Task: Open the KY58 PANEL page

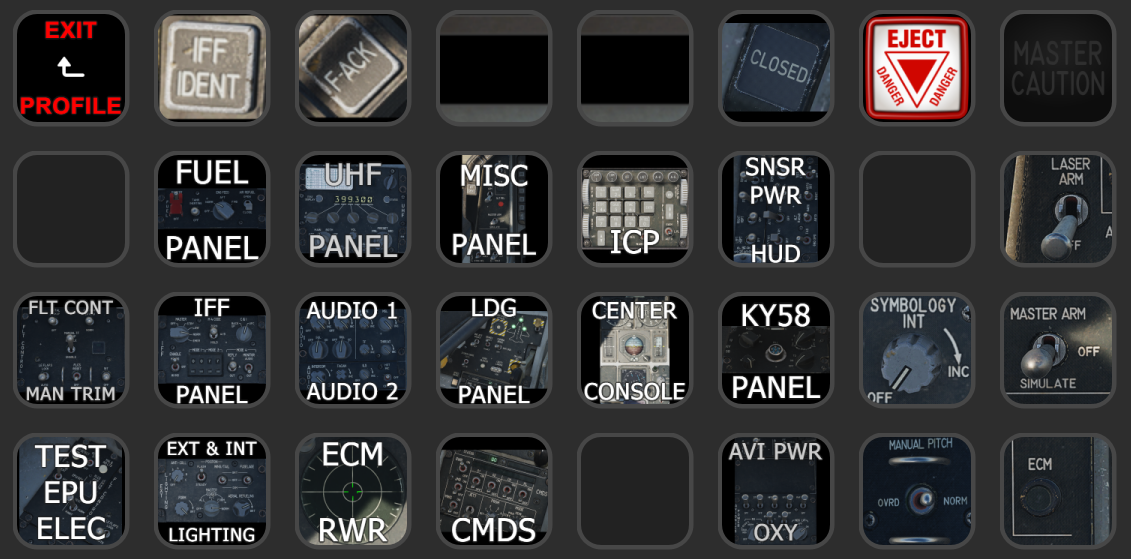Action: pyautogui.click(x=776, y=350)
